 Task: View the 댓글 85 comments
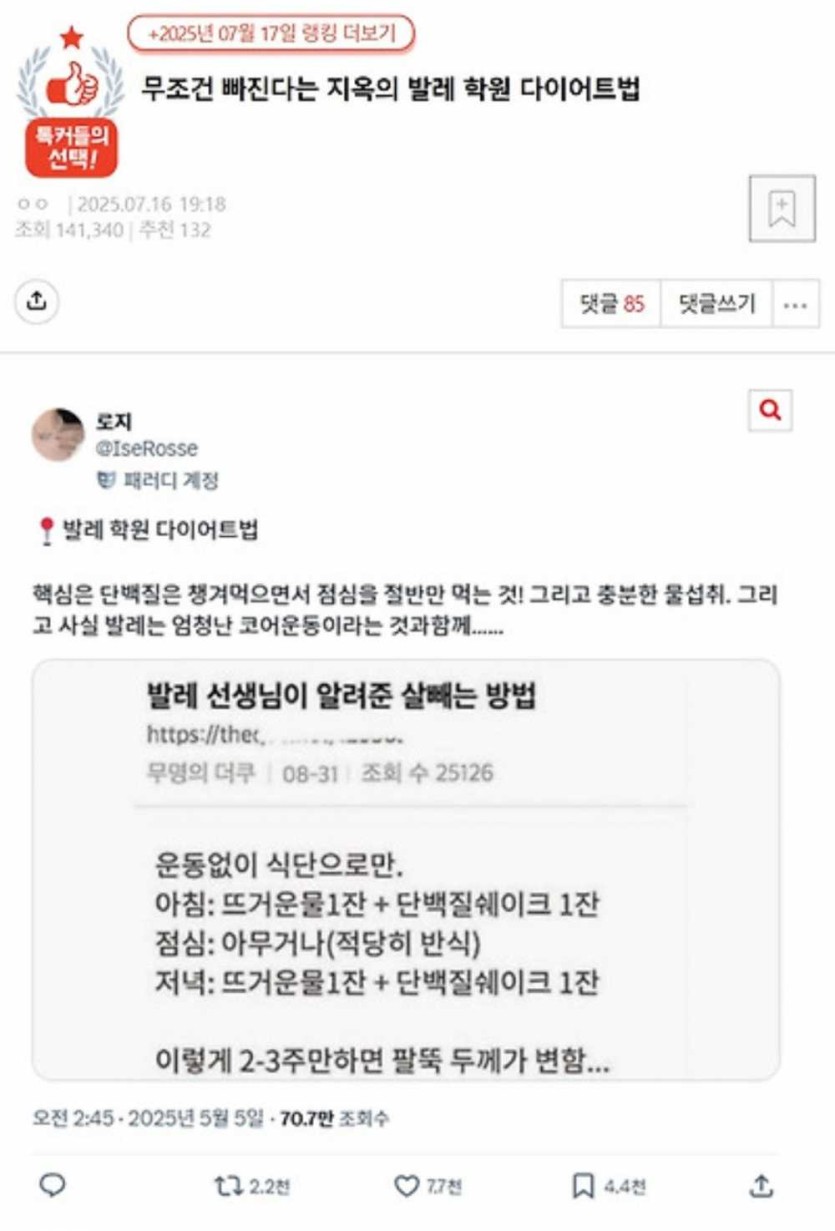point(611,304)
